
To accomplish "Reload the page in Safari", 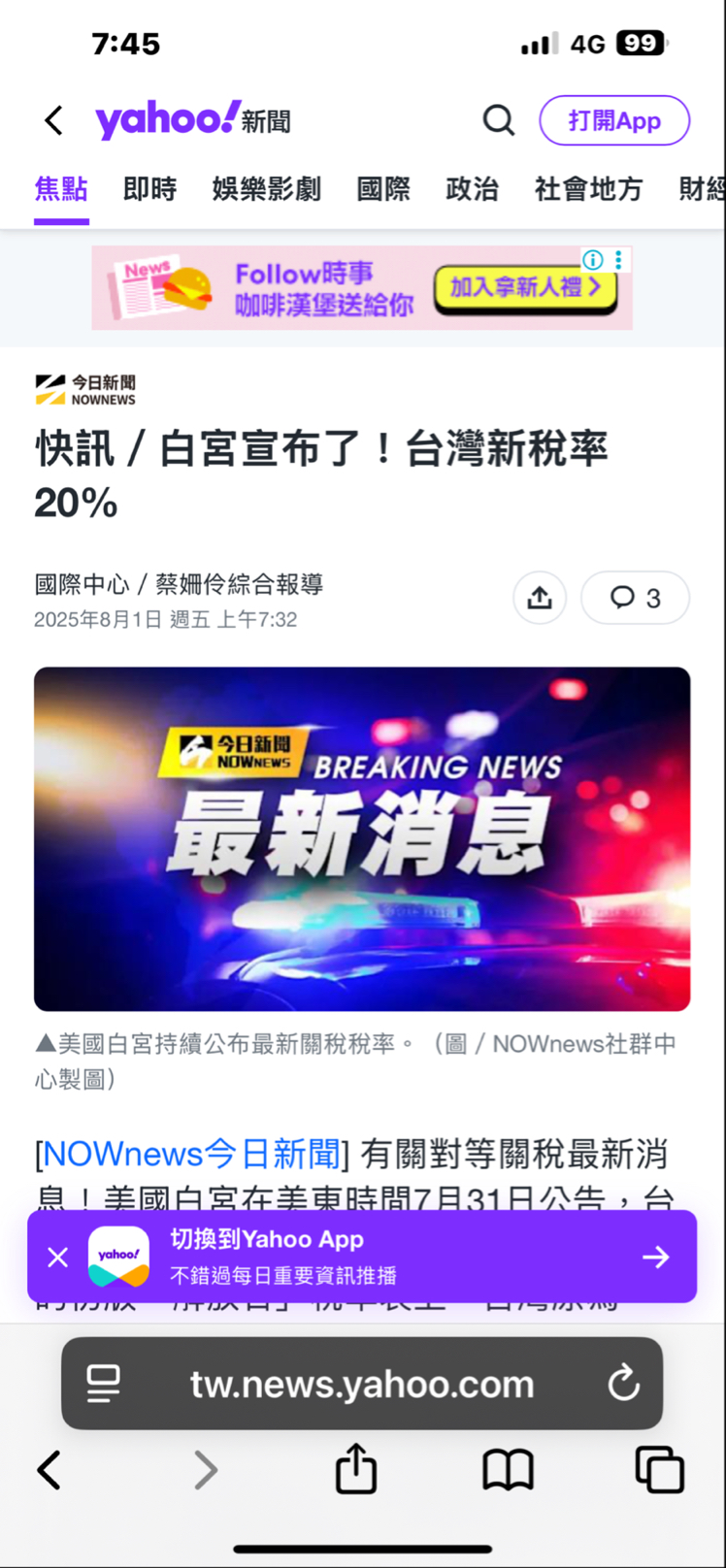I will pyautogui.click(x=623, y=1384).
